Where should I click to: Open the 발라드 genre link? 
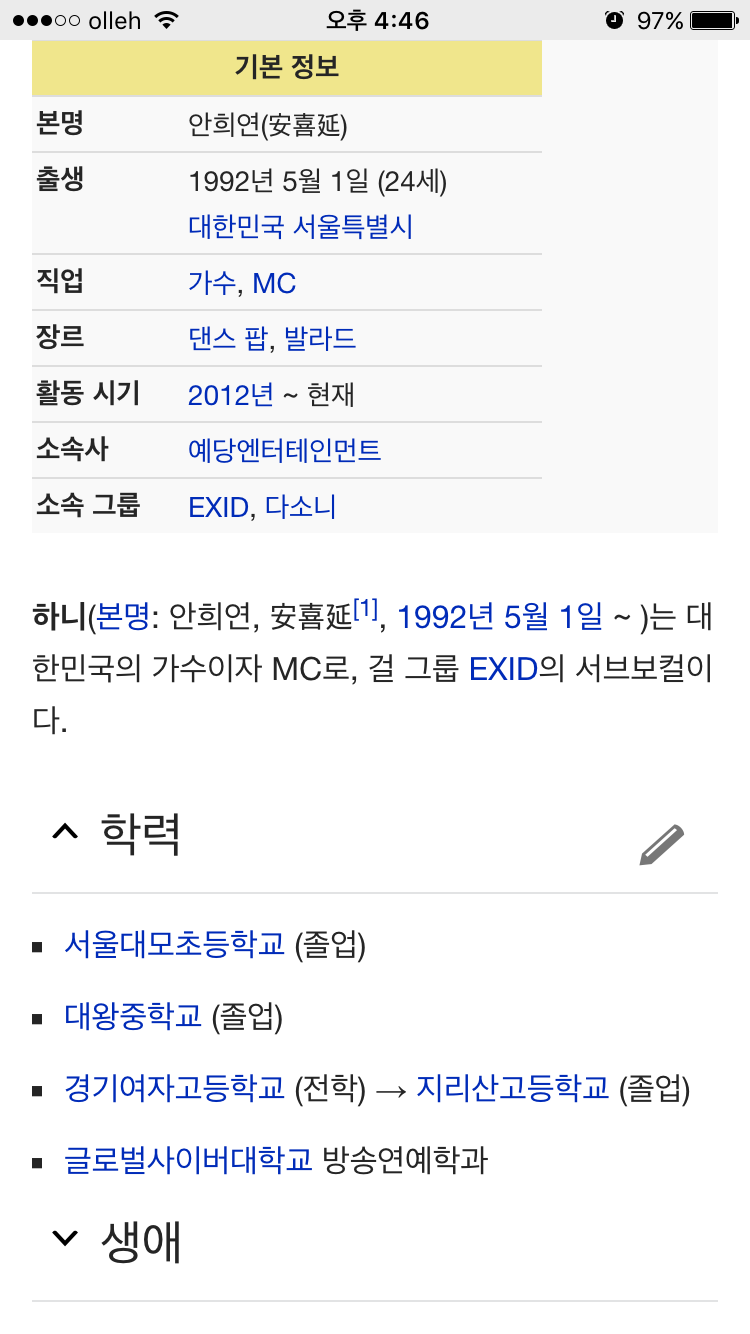[320, 339]
